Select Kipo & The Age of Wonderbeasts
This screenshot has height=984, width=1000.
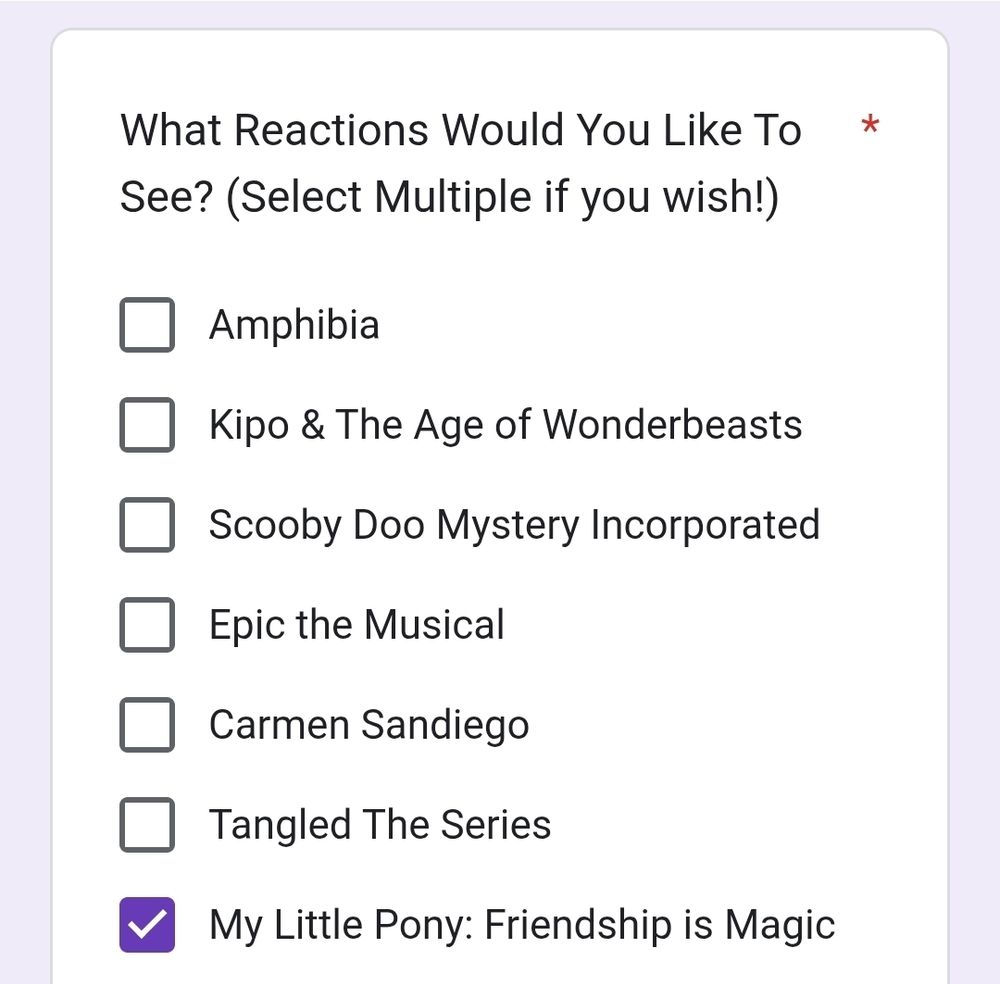pos(147,425)
